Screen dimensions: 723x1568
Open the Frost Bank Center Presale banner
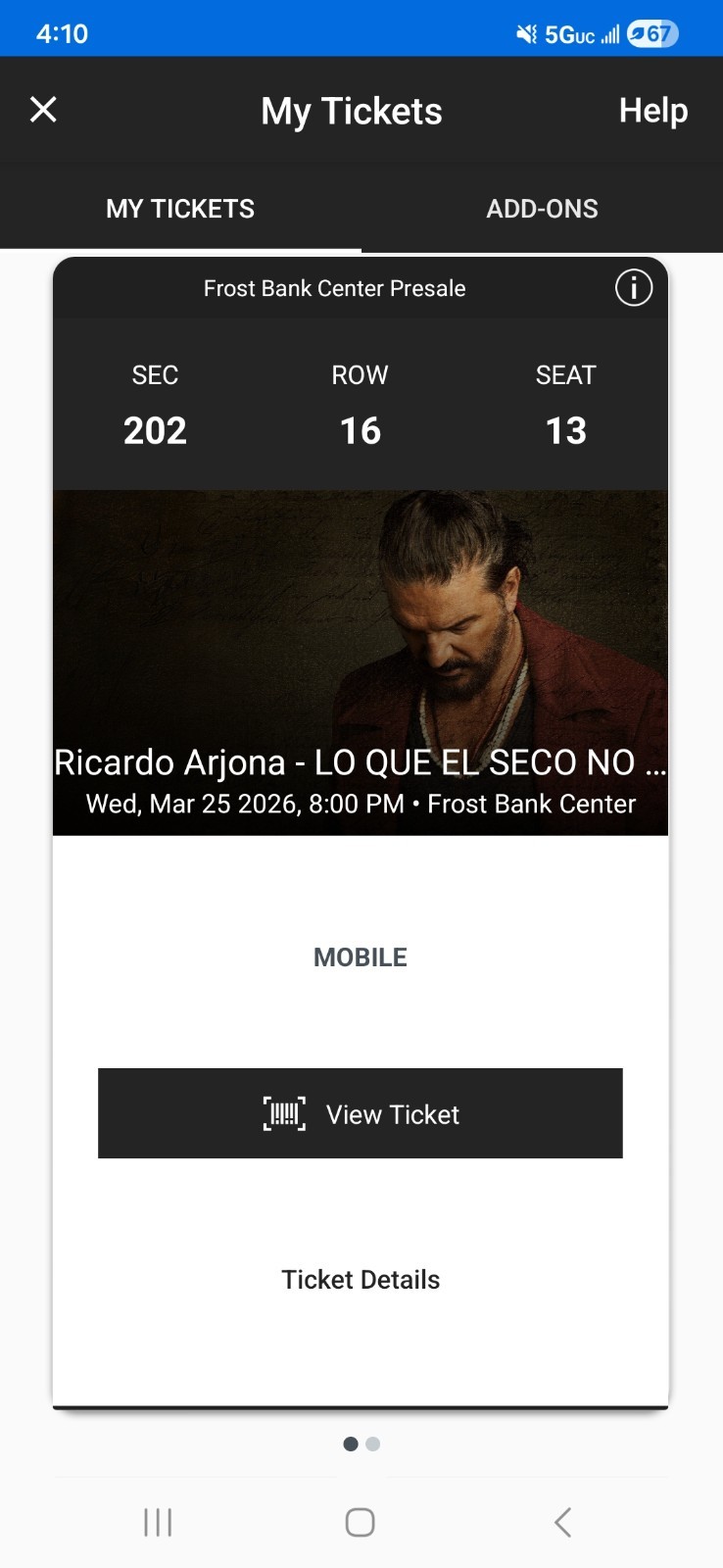(x=334, y=287)
